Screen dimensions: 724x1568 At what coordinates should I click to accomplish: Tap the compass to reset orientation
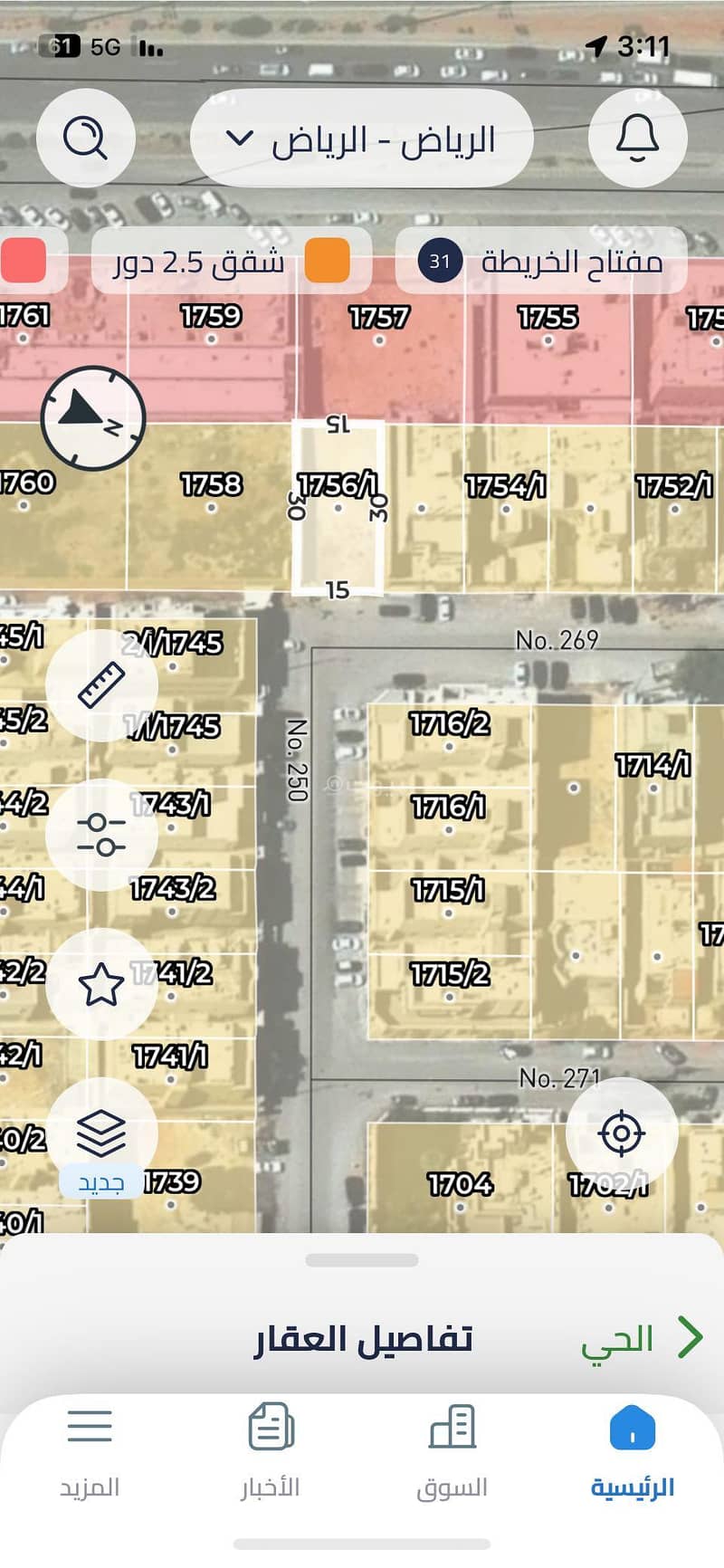[92, 417]
